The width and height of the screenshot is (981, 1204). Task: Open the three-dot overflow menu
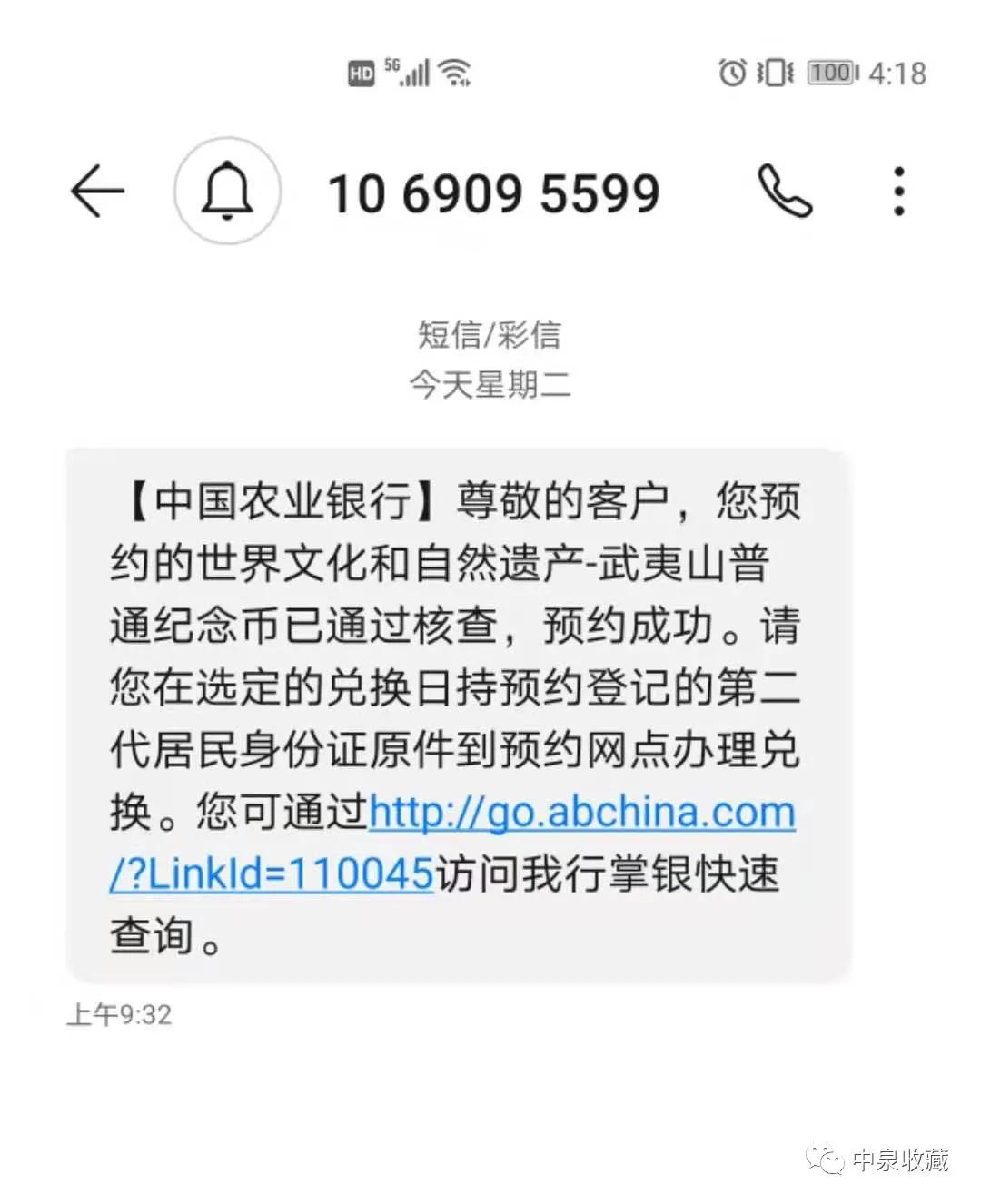(x=899, y=191)
